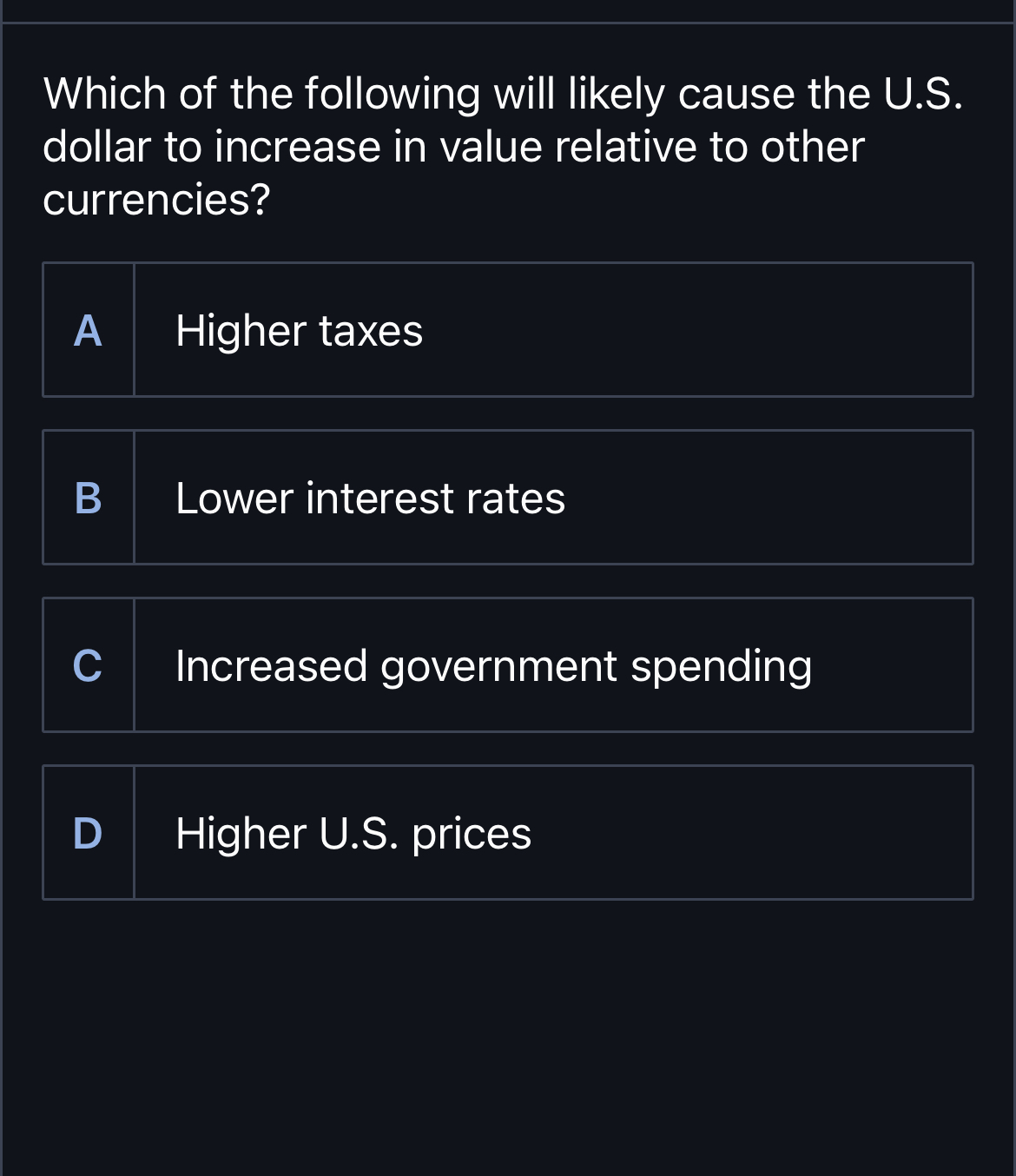This screenshot has width=1016, height=1176.
Task: Click the letter C badge
Action: (88, 664)
